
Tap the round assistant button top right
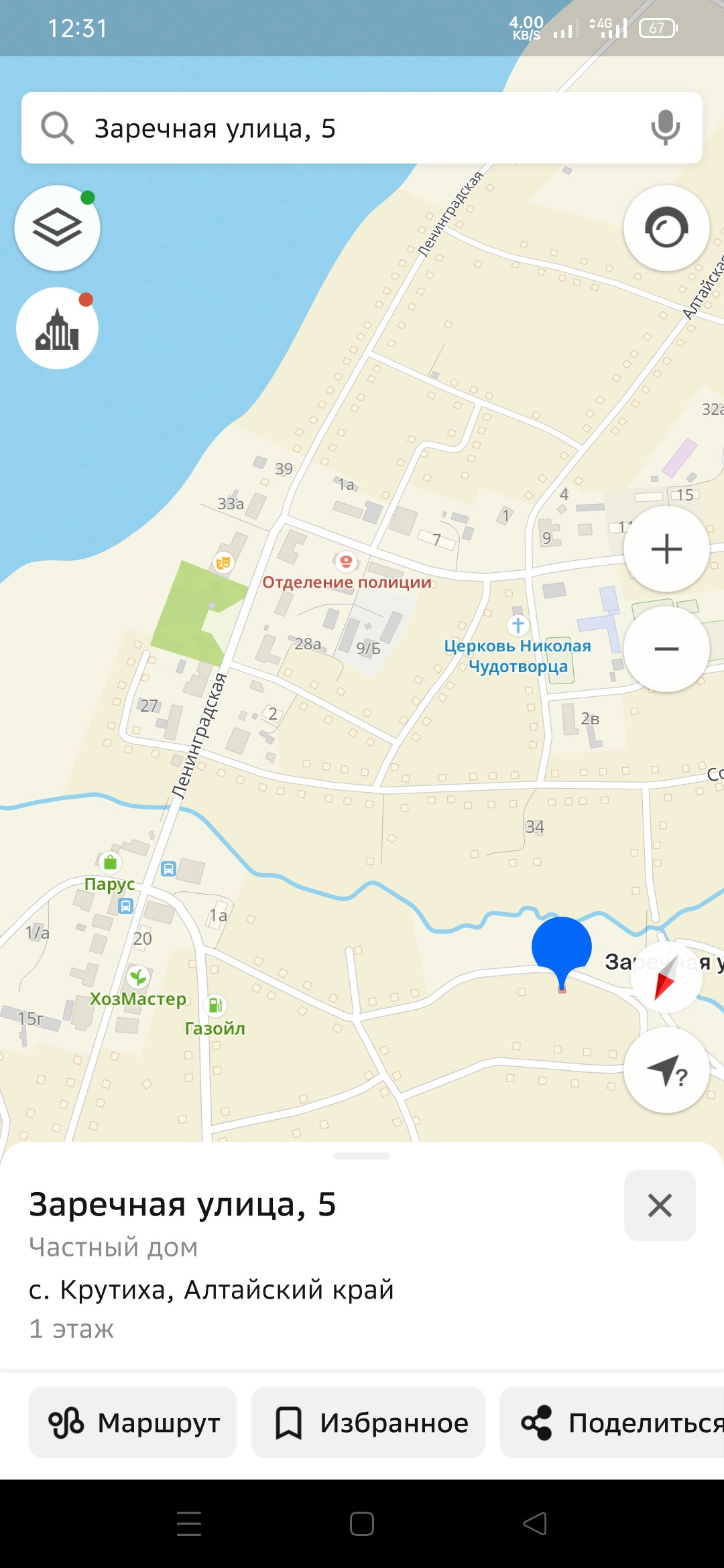coord(666,228)
